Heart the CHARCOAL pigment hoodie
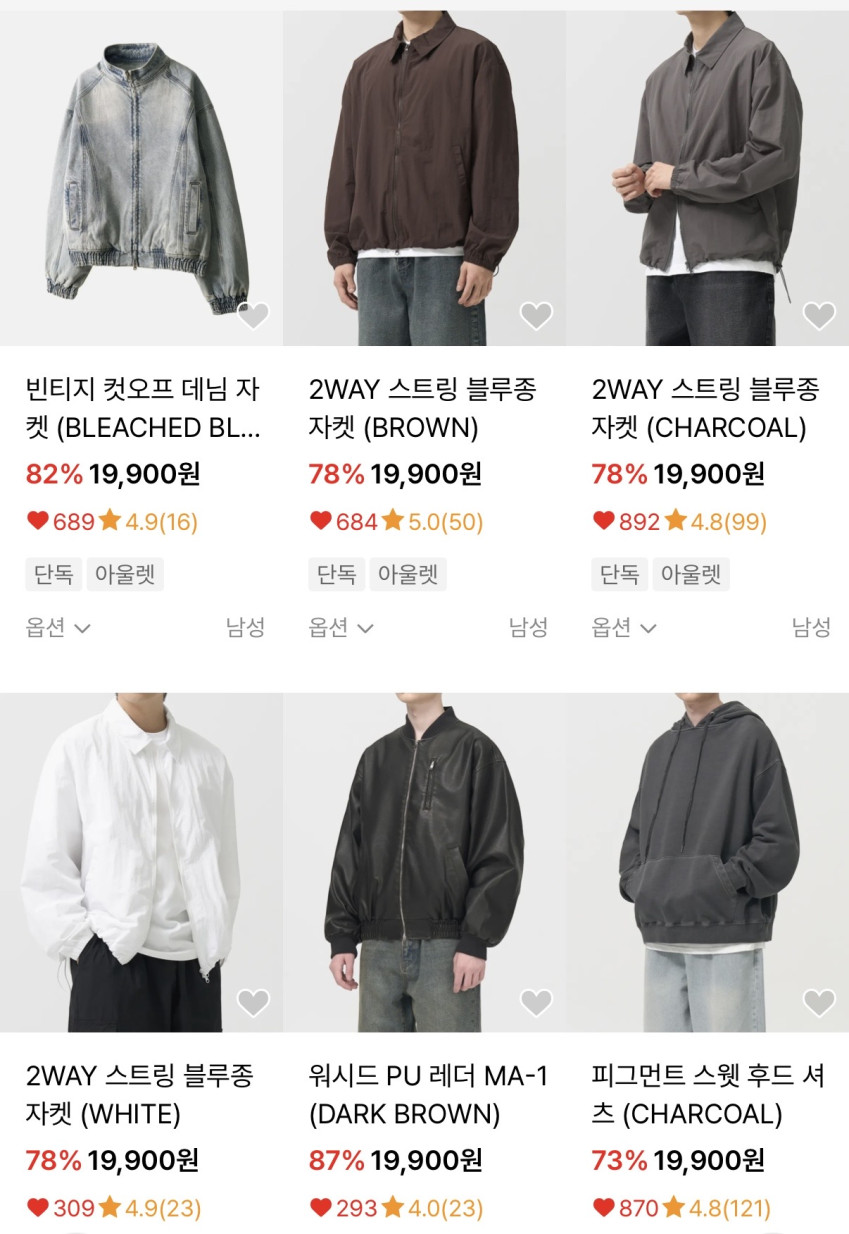Screen dimensions: 849x1234 (819, 1003)
